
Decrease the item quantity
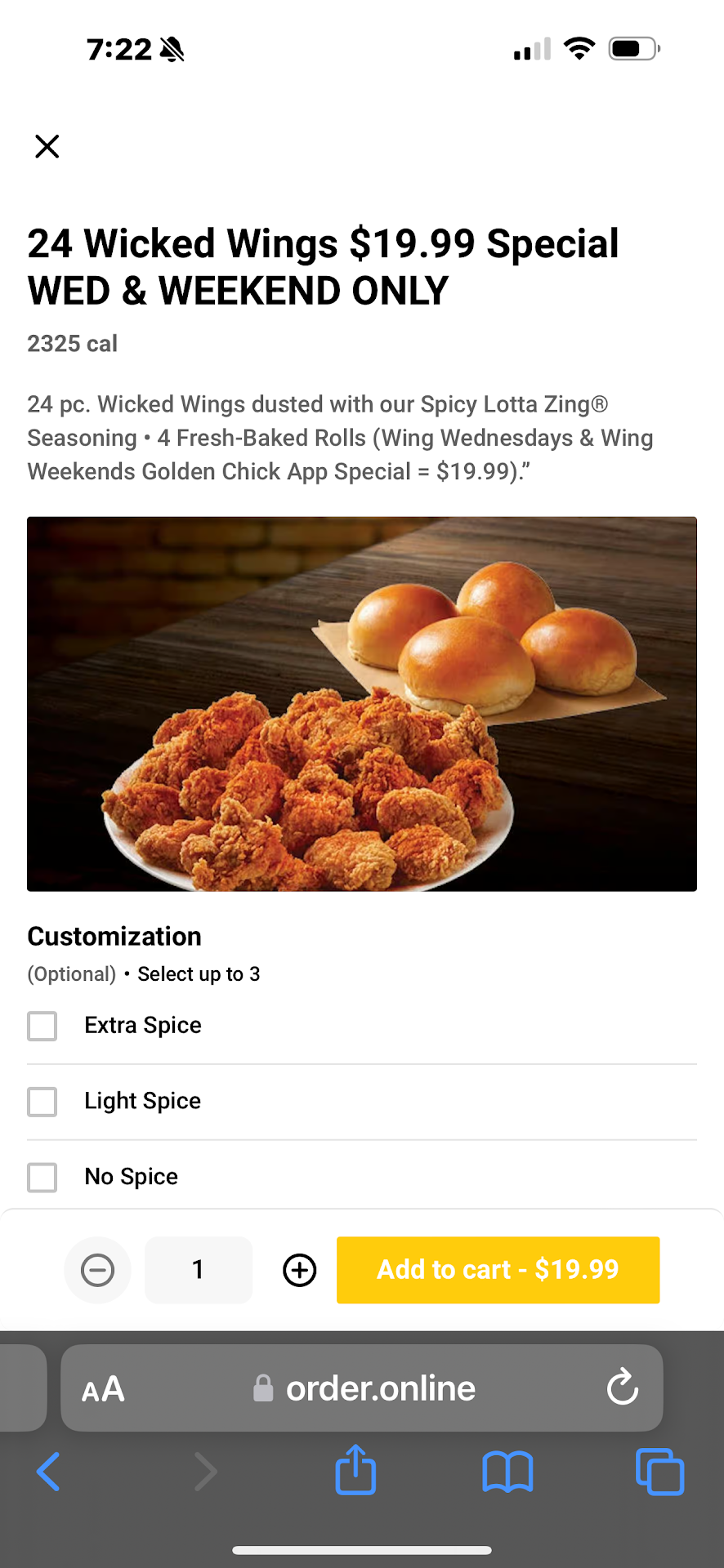click(x=98, y=1270)
